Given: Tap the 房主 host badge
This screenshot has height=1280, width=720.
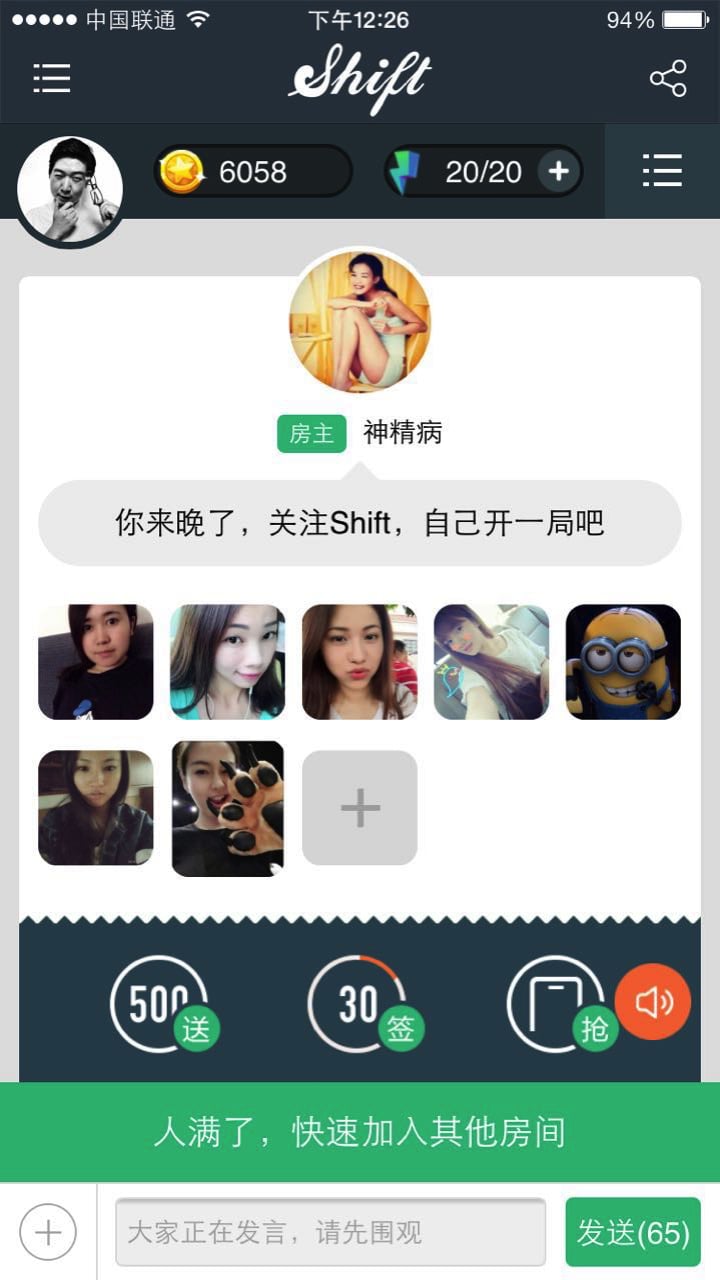Looking at the screenshot, I should (x=311, y=432).
